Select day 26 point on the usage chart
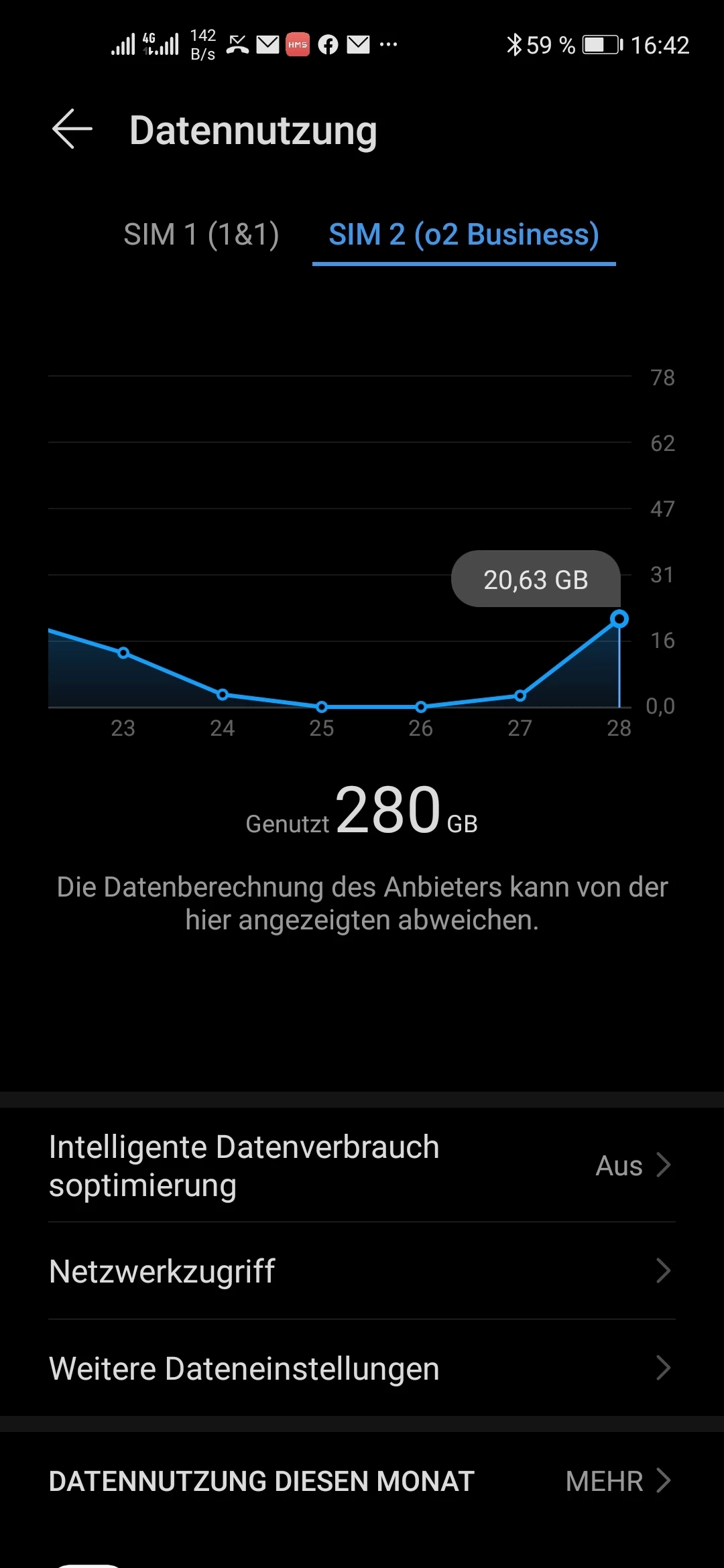 point(421,706)
